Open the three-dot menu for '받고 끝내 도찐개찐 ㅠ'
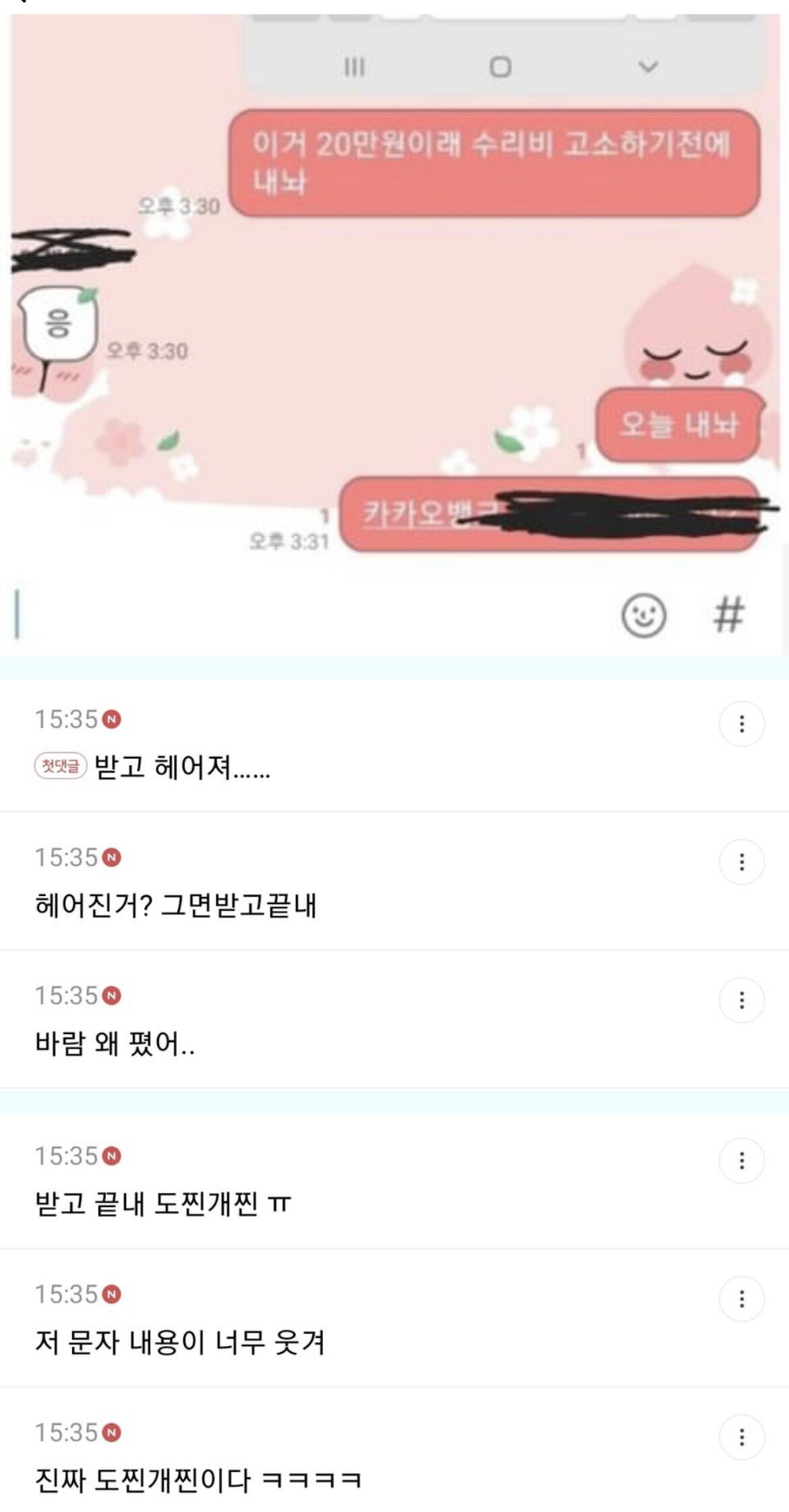789x1512 pixels. 741,1160
